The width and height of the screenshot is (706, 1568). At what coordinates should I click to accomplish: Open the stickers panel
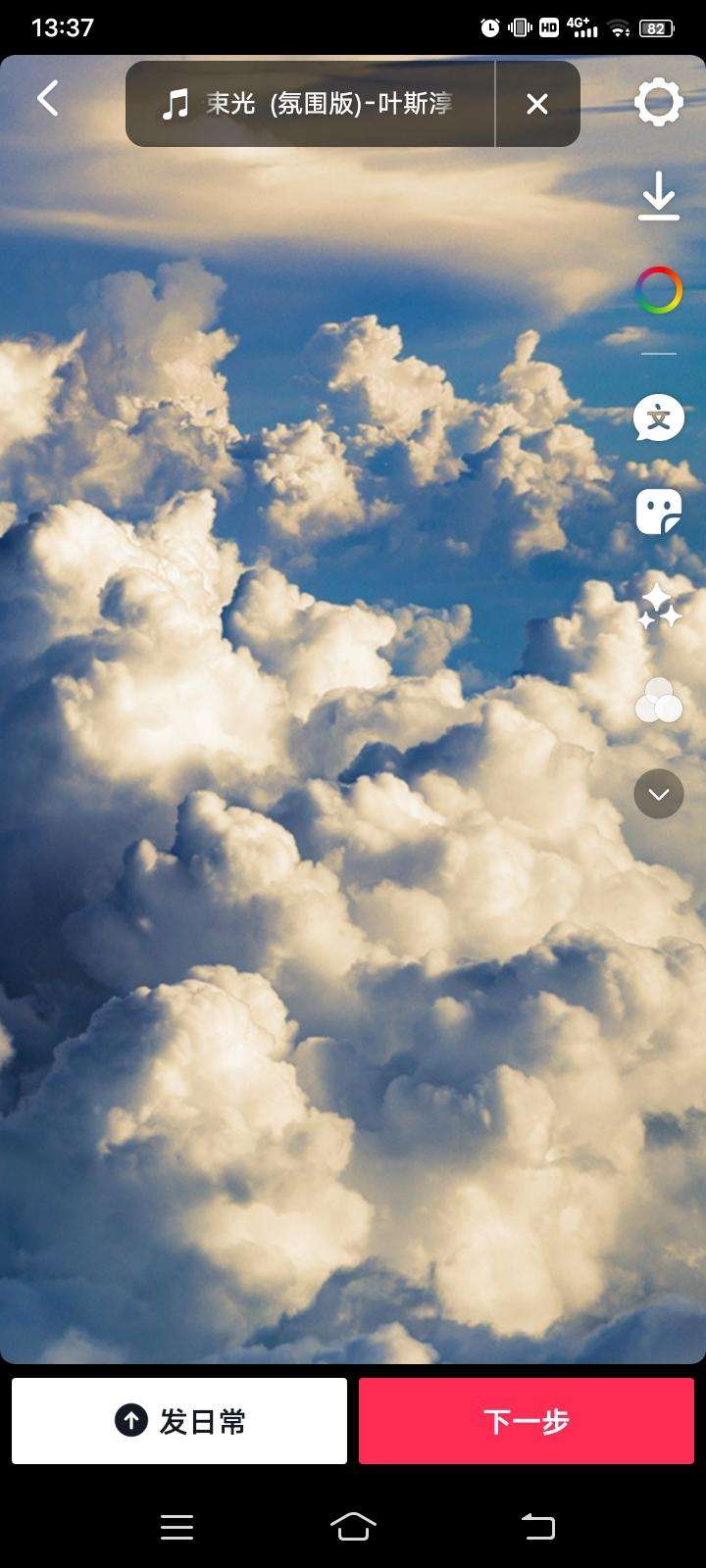658,513
